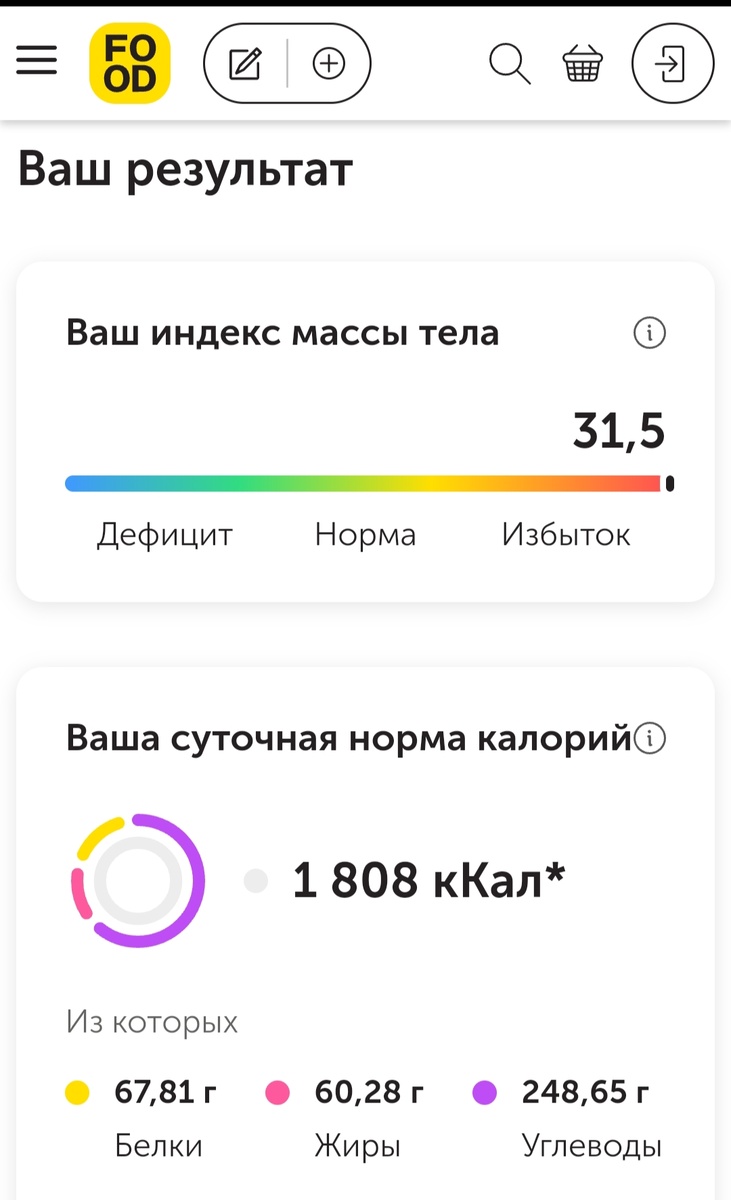731x1200 pixels.
Task: Open the info icon beside daily calorie norm
Action: 651,737
